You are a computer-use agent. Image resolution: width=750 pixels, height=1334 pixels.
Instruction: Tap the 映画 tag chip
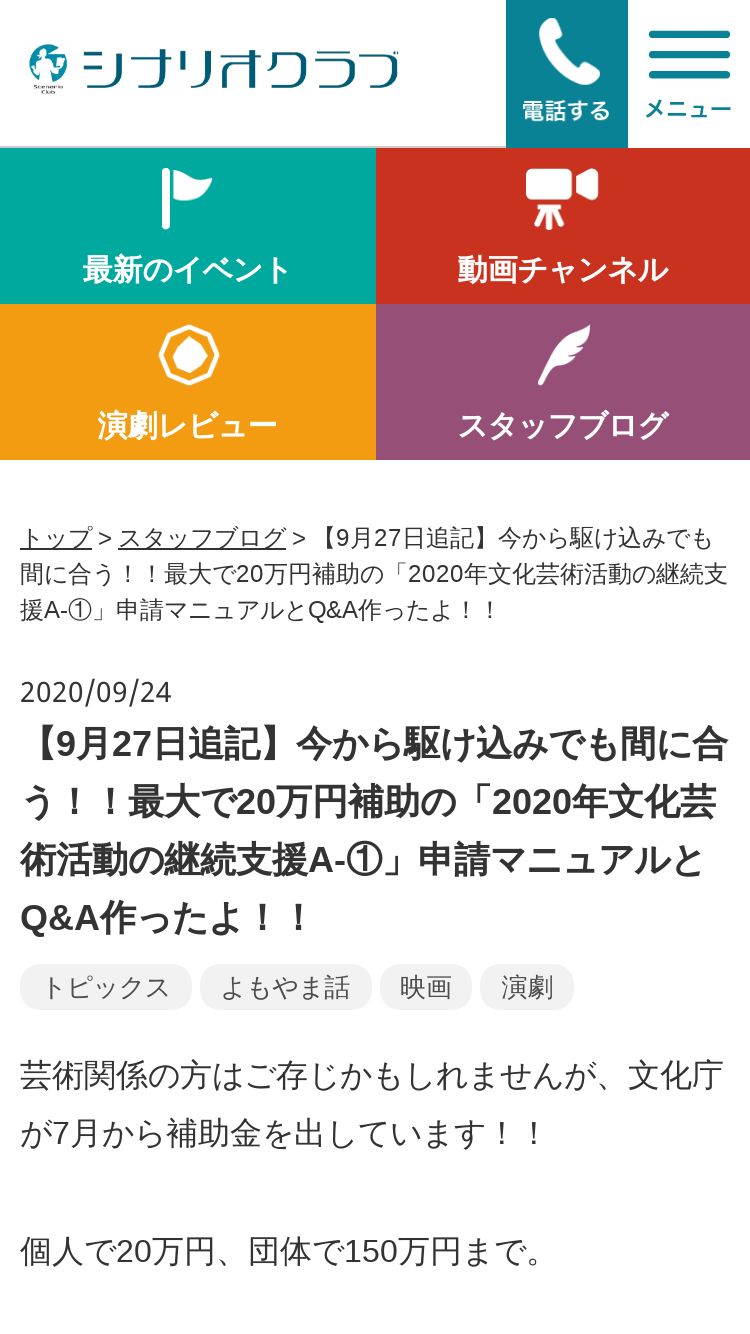(426, 987)
